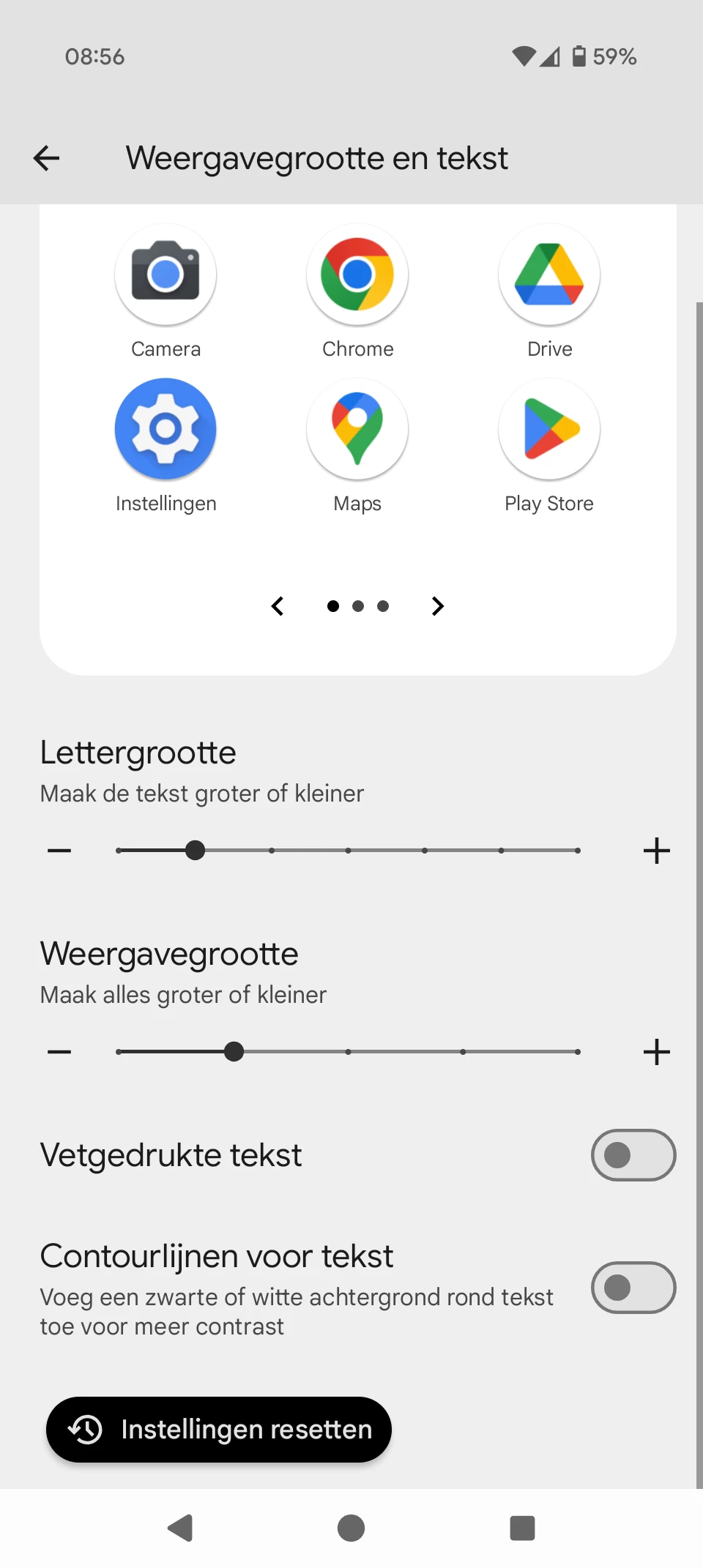703x1568 pixels.
Task: Tap the preview page indicator dots
Action: 358,606
